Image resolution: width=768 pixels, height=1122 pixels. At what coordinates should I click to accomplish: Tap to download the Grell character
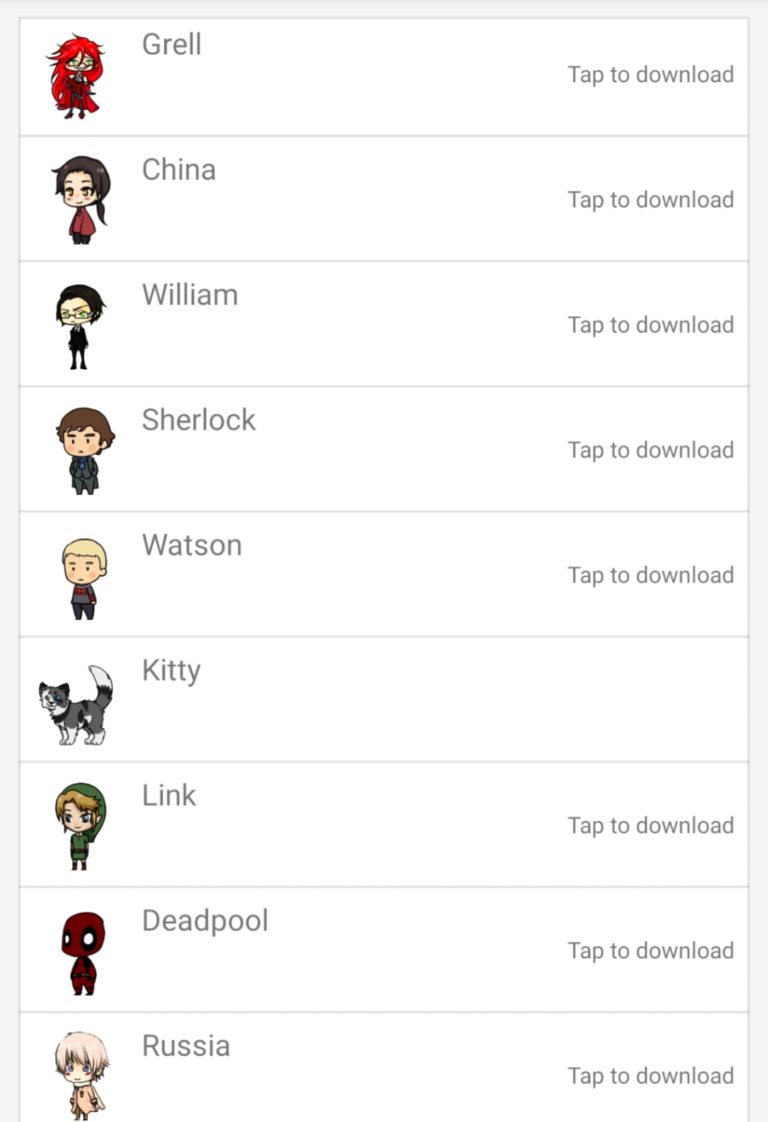tap(651, 74)
